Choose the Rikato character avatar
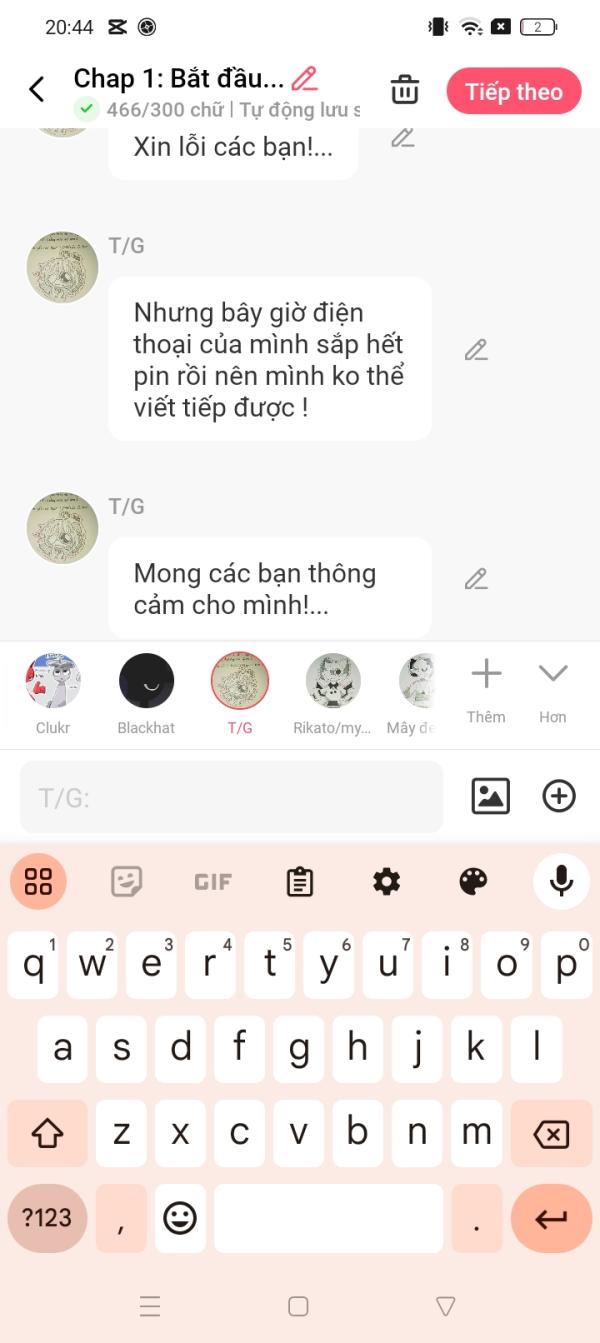Viewport: 600px width, 1343px height. point(333,682)
